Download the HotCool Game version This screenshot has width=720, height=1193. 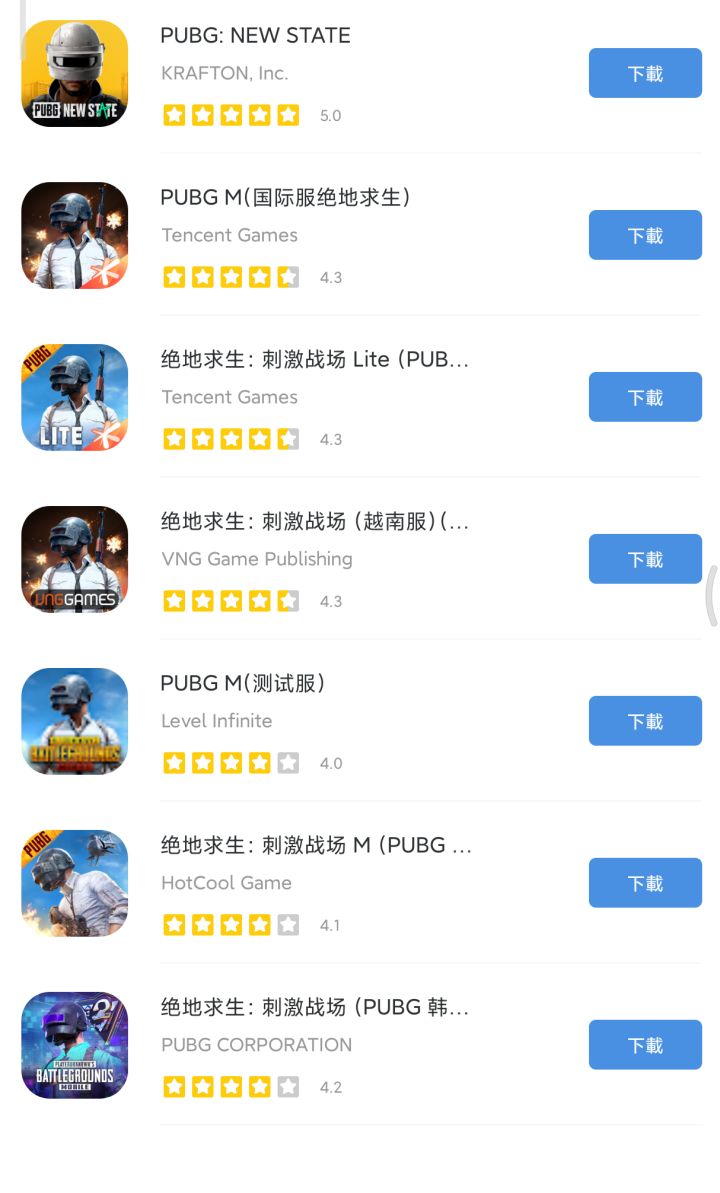pyautogui.click(x=645, y=883)
